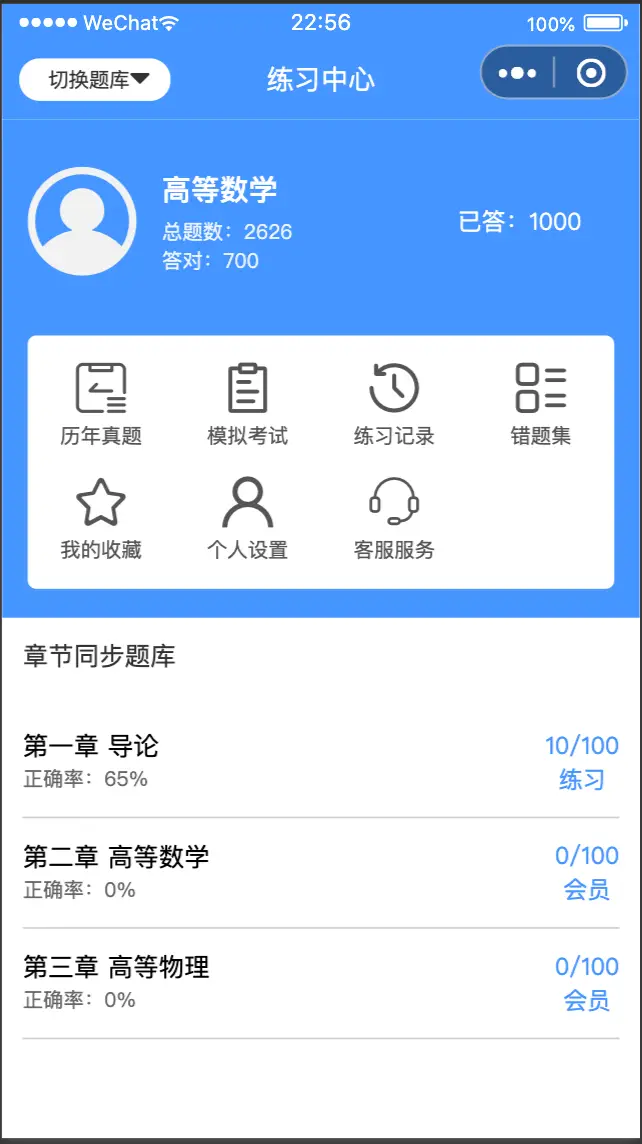View 练习记录
Image resolution: width=642 pixels, height=1144 pixels.
click(x=394, y=404)
